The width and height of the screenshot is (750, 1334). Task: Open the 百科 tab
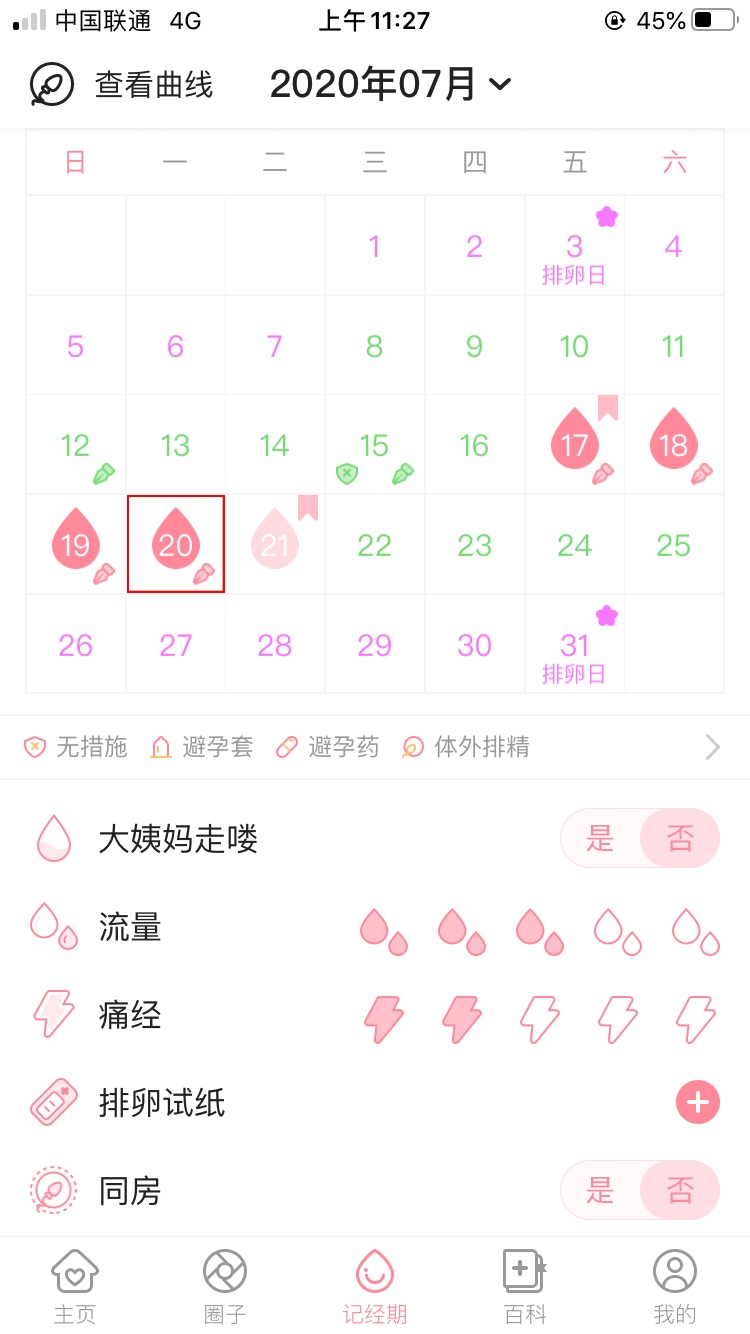[x=525, y=1287]
